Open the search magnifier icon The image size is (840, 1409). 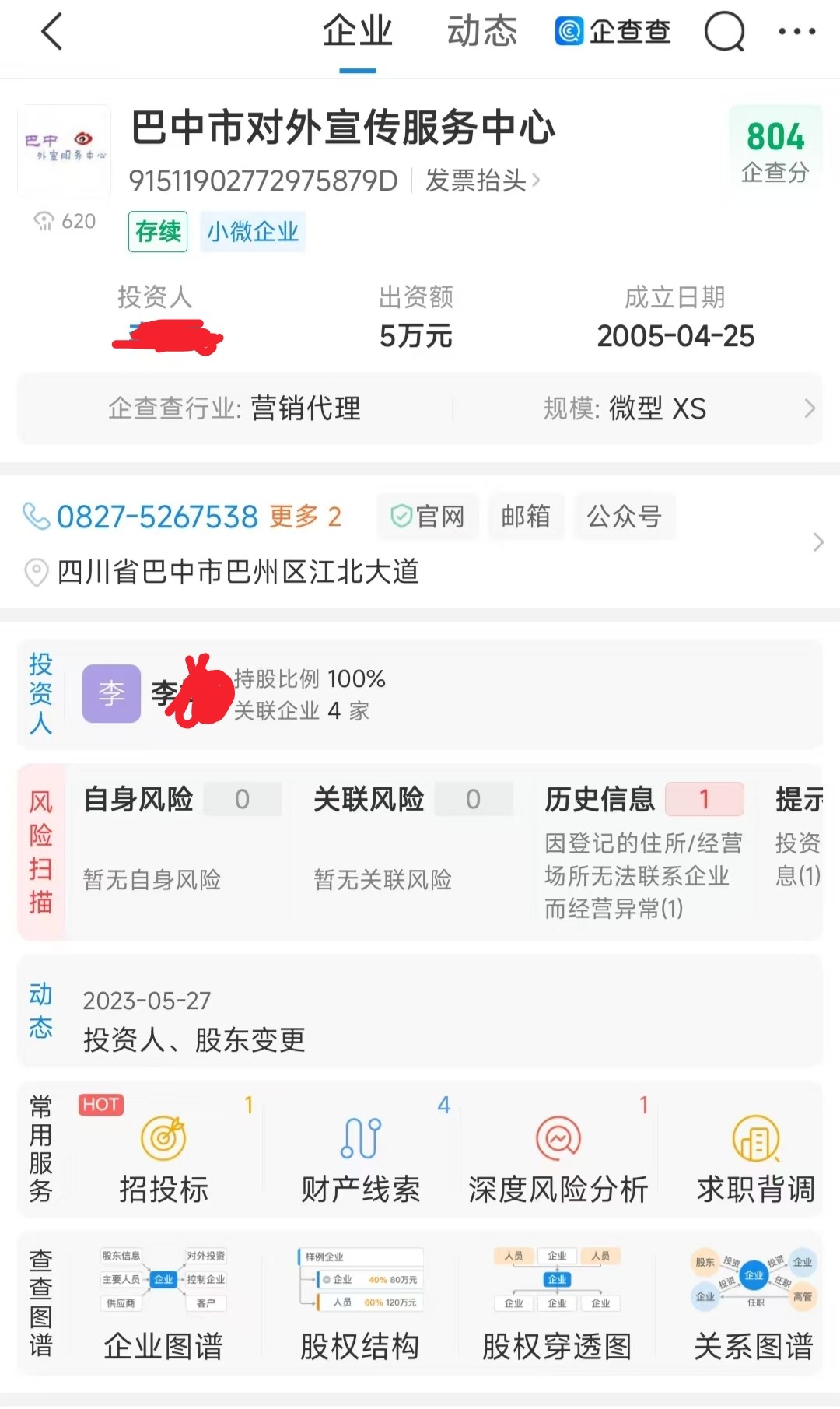click(x=724, y=33)
